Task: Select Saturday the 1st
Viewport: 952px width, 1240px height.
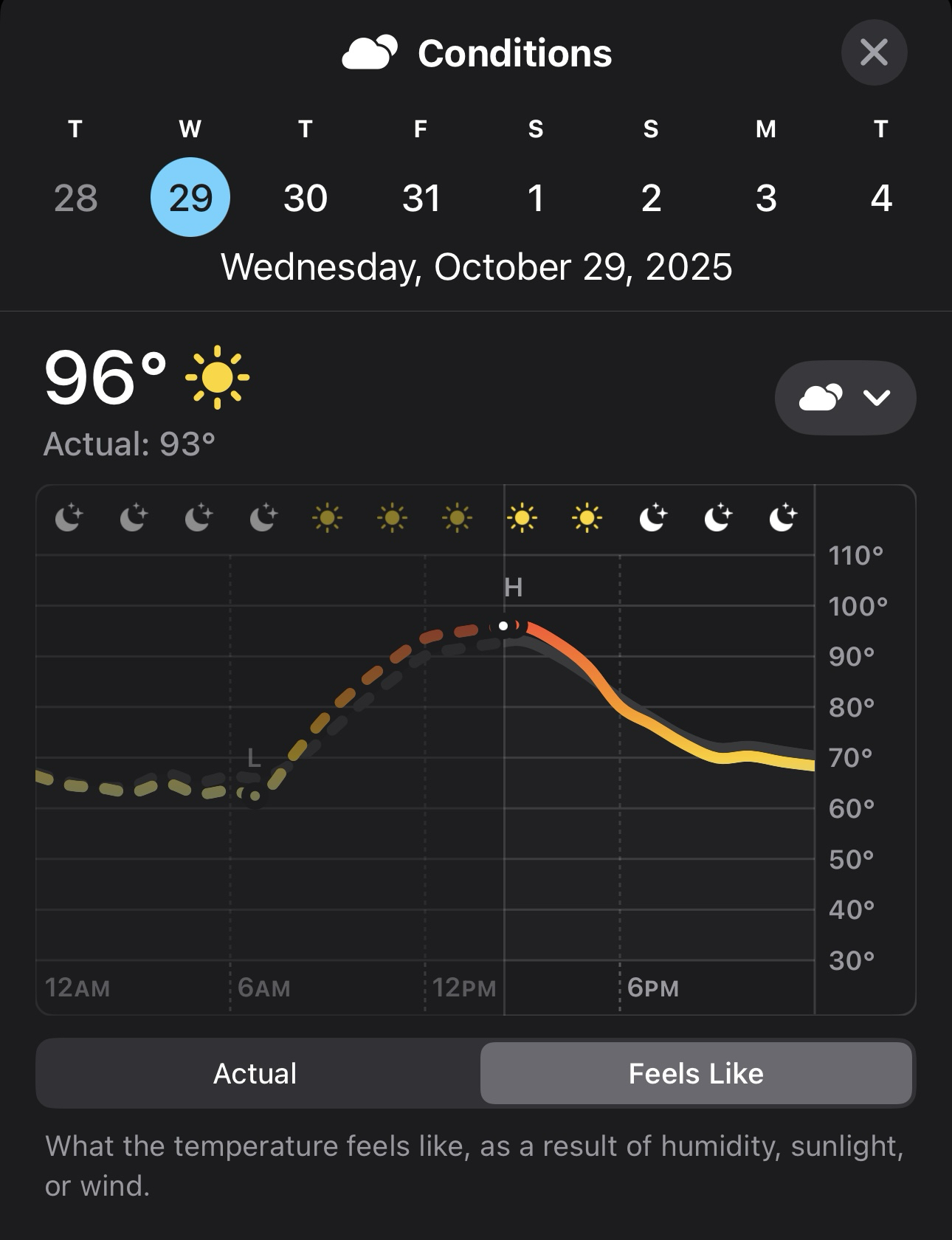Action: pos(536,198)
